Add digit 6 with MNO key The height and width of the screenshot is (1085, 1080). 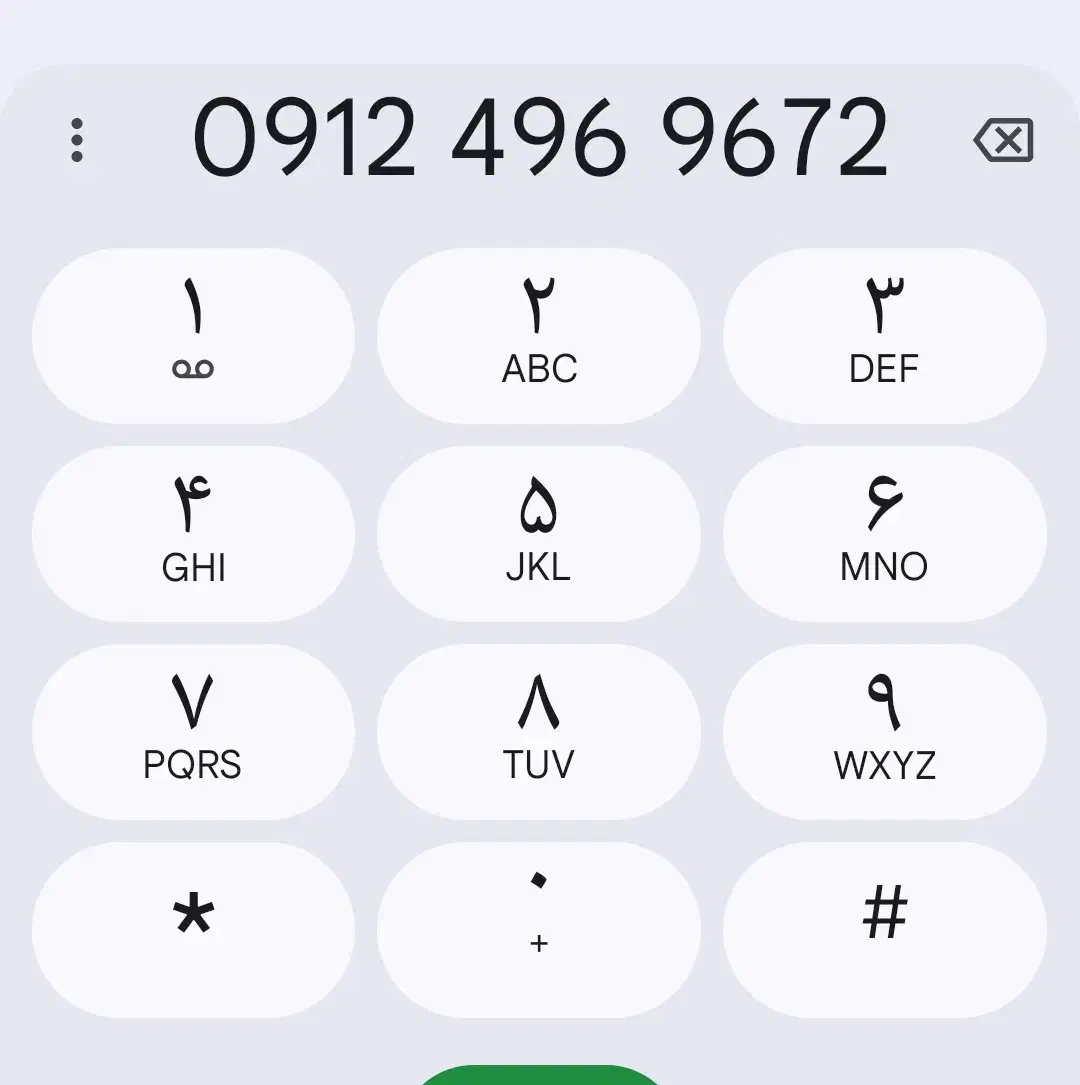click(884, 534)
